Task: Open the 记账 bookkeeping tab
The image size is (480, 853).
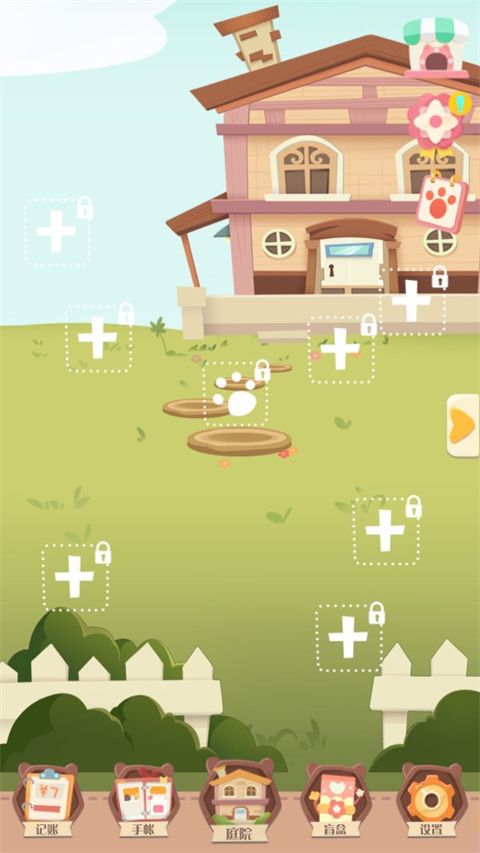Action: pos(48,800)
